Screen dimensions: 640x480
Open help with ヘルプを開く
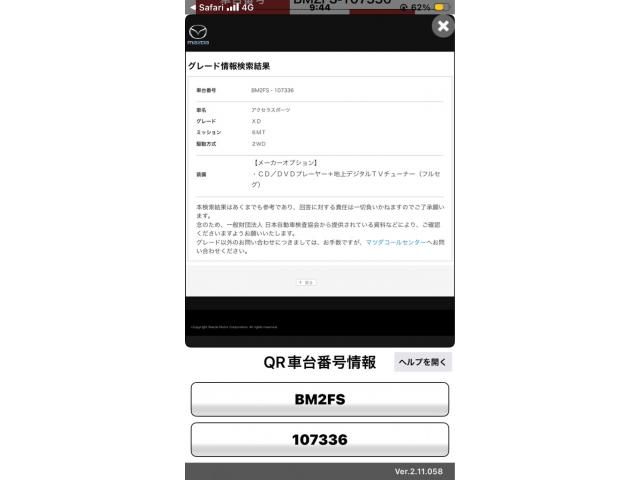(x=422, y=362)
